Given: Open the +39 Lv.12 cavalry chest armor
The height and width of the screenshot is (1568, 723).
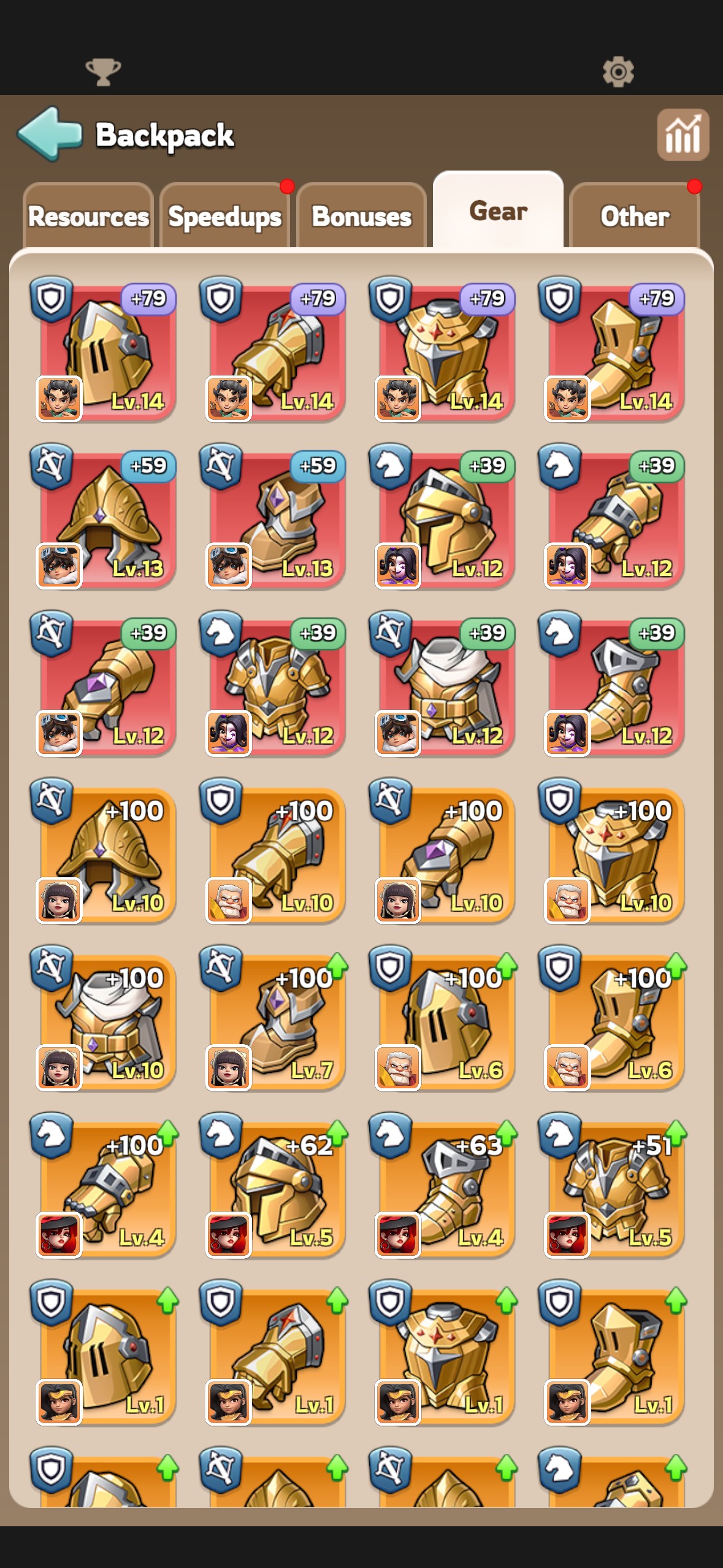Looking at the screenshot, I should pyautogui.click(x=272, y=684).
